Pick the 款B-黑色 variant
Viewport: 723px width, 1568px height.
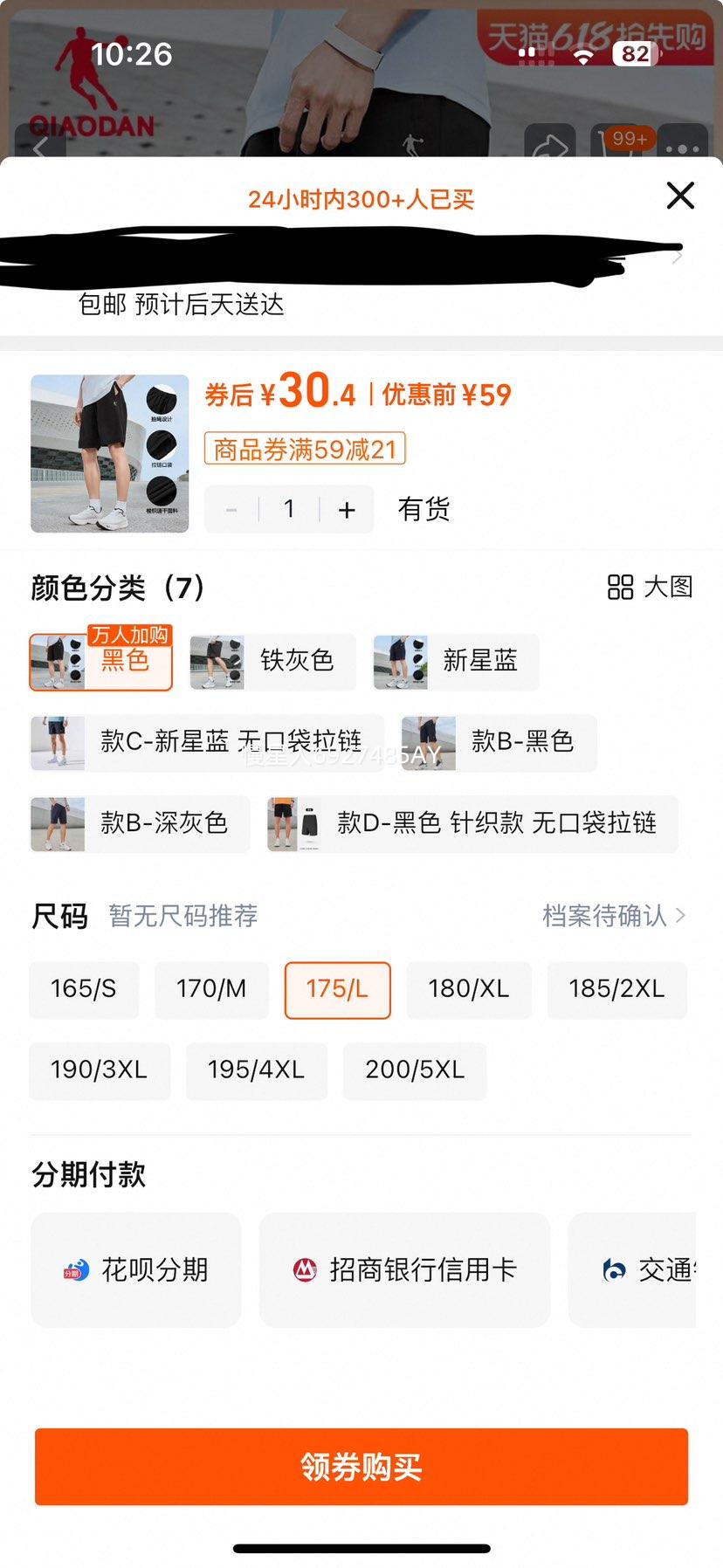(x=499, y=742)
